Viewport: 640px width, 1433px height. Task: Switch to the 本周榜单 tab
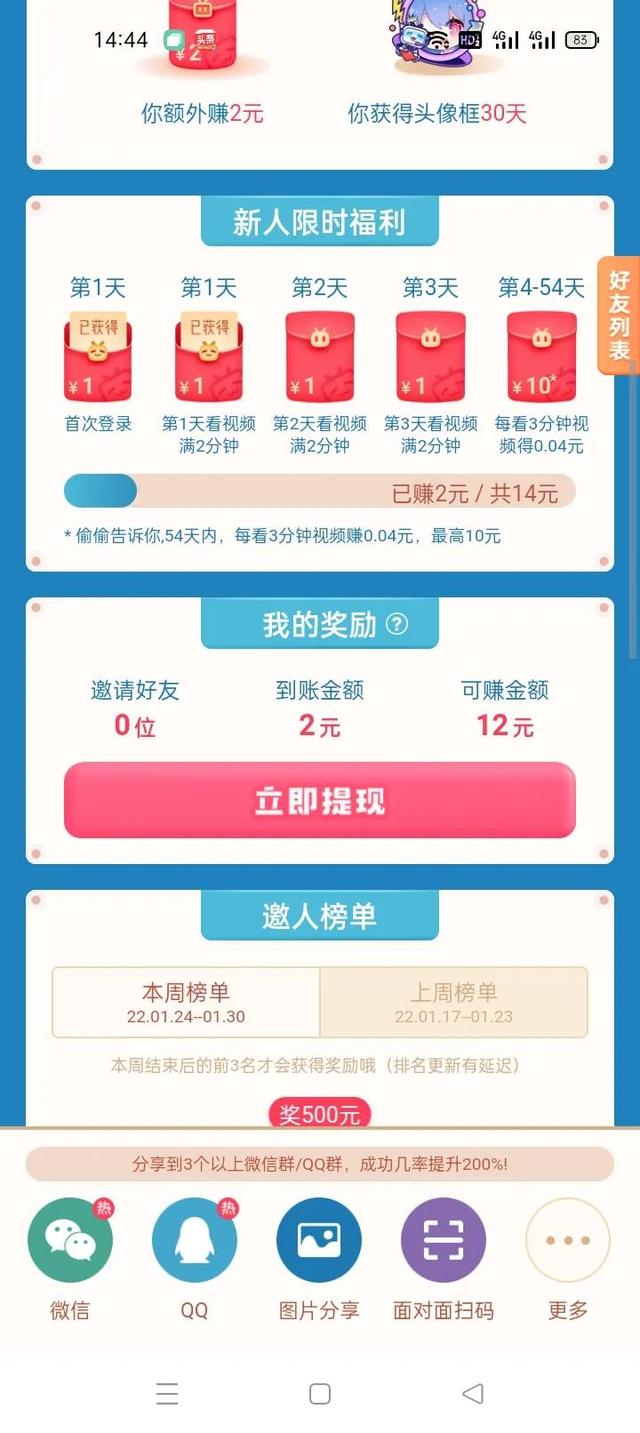(x=186, y=1002)
